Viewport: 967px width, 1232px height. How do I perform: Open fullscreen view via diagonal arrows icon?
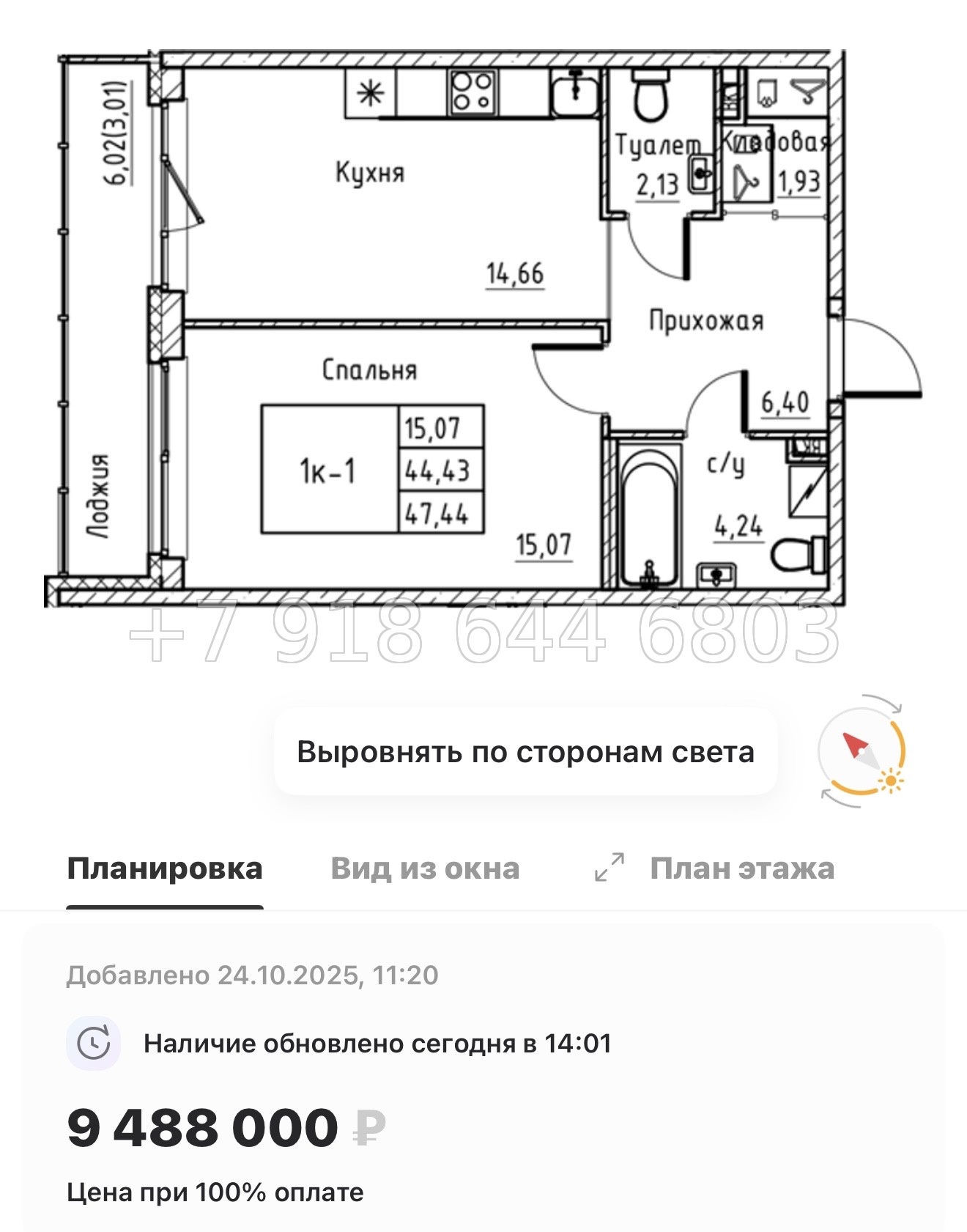[608, 867]
